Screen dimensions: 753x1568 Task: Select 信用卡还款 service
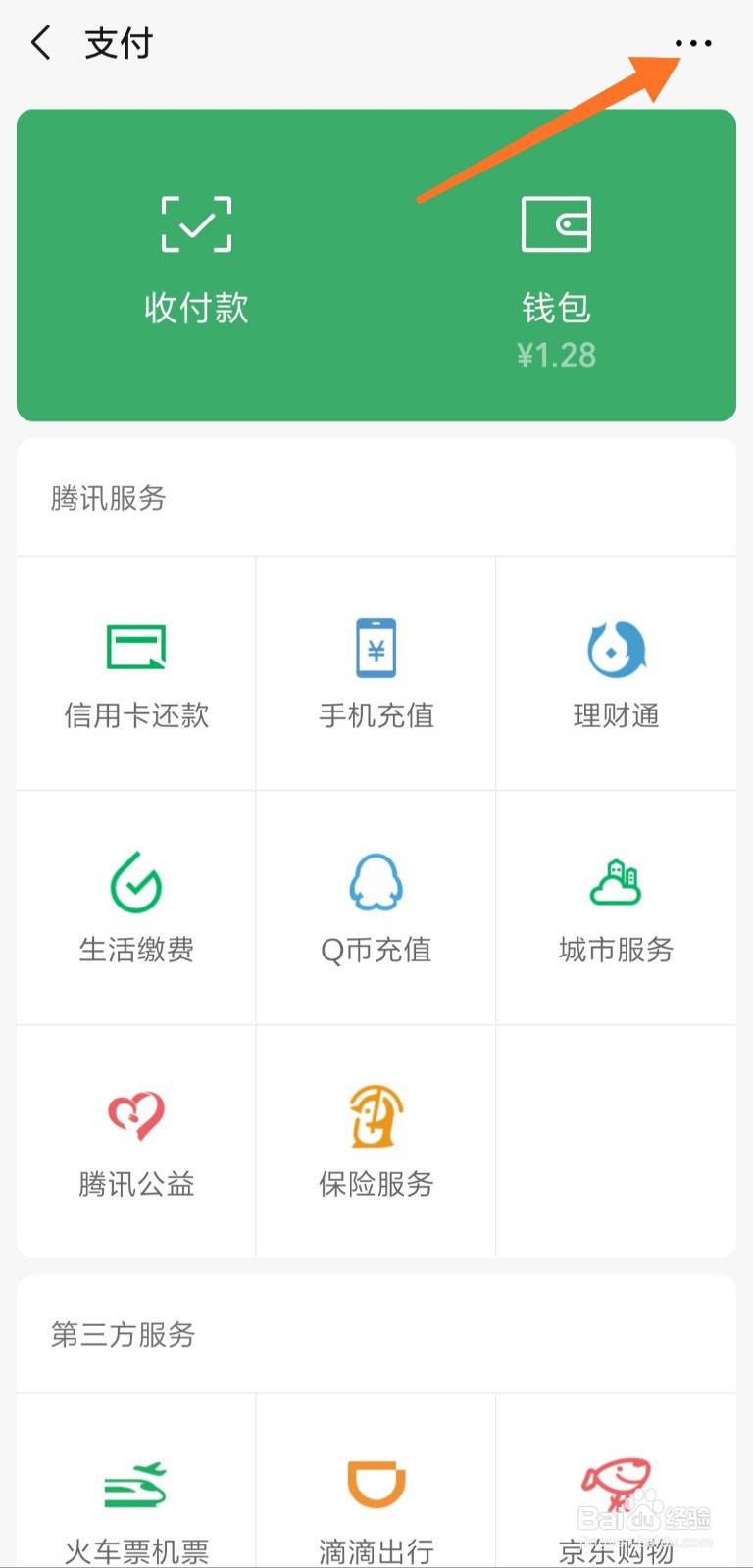coord(136,673)
